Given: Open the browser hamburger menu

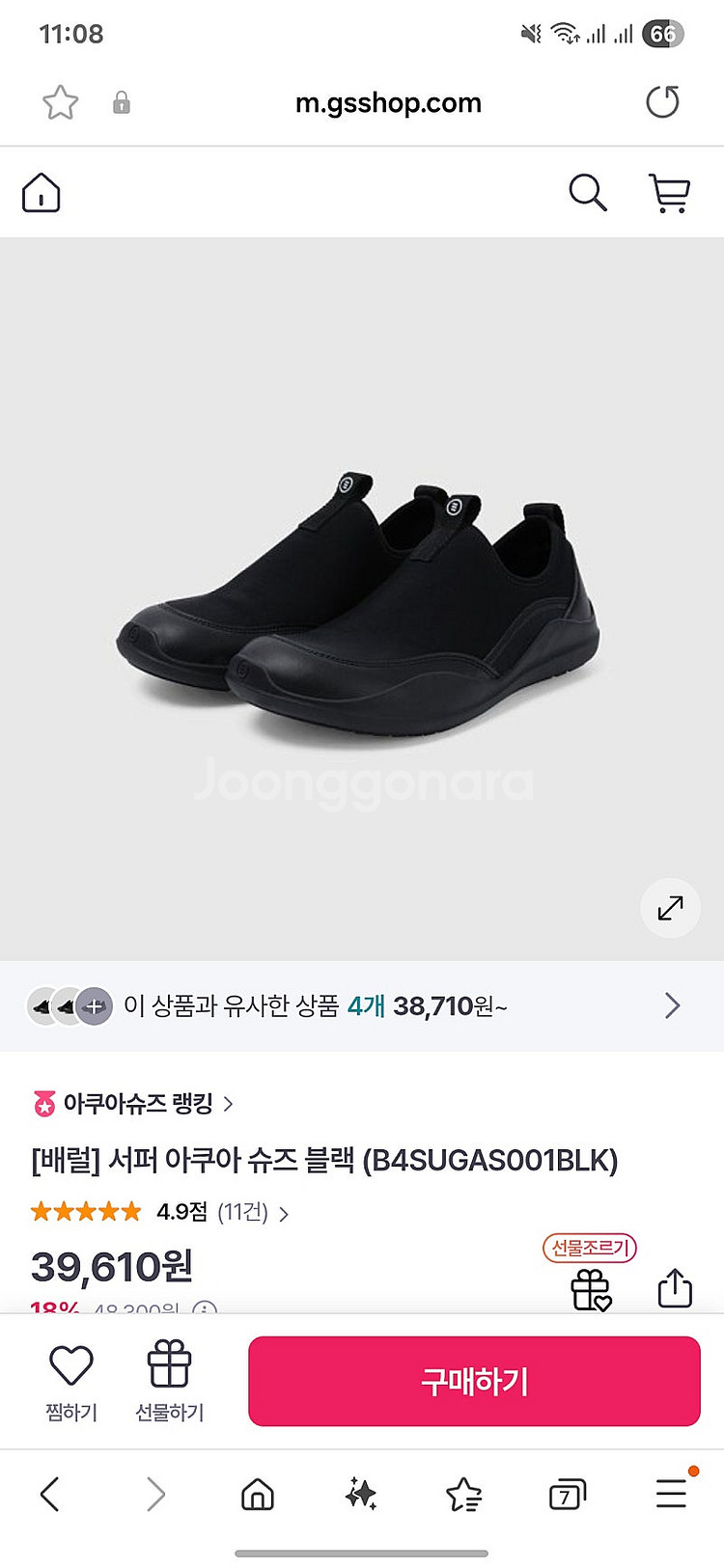Looking at the screenshot, I should 671,1494.
